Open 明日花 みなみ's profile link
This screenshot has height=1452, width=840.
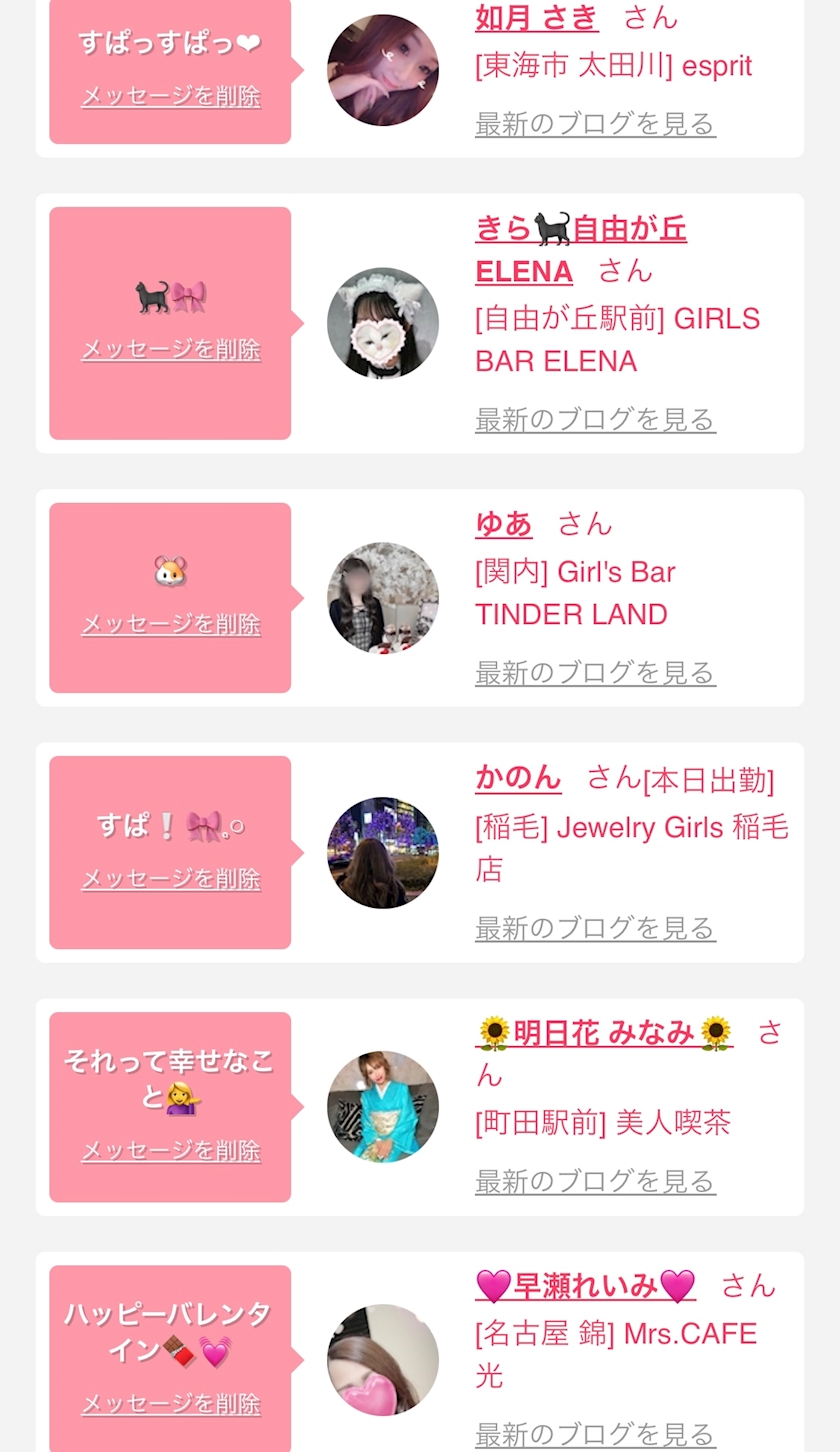click(x=604, y=1033)
